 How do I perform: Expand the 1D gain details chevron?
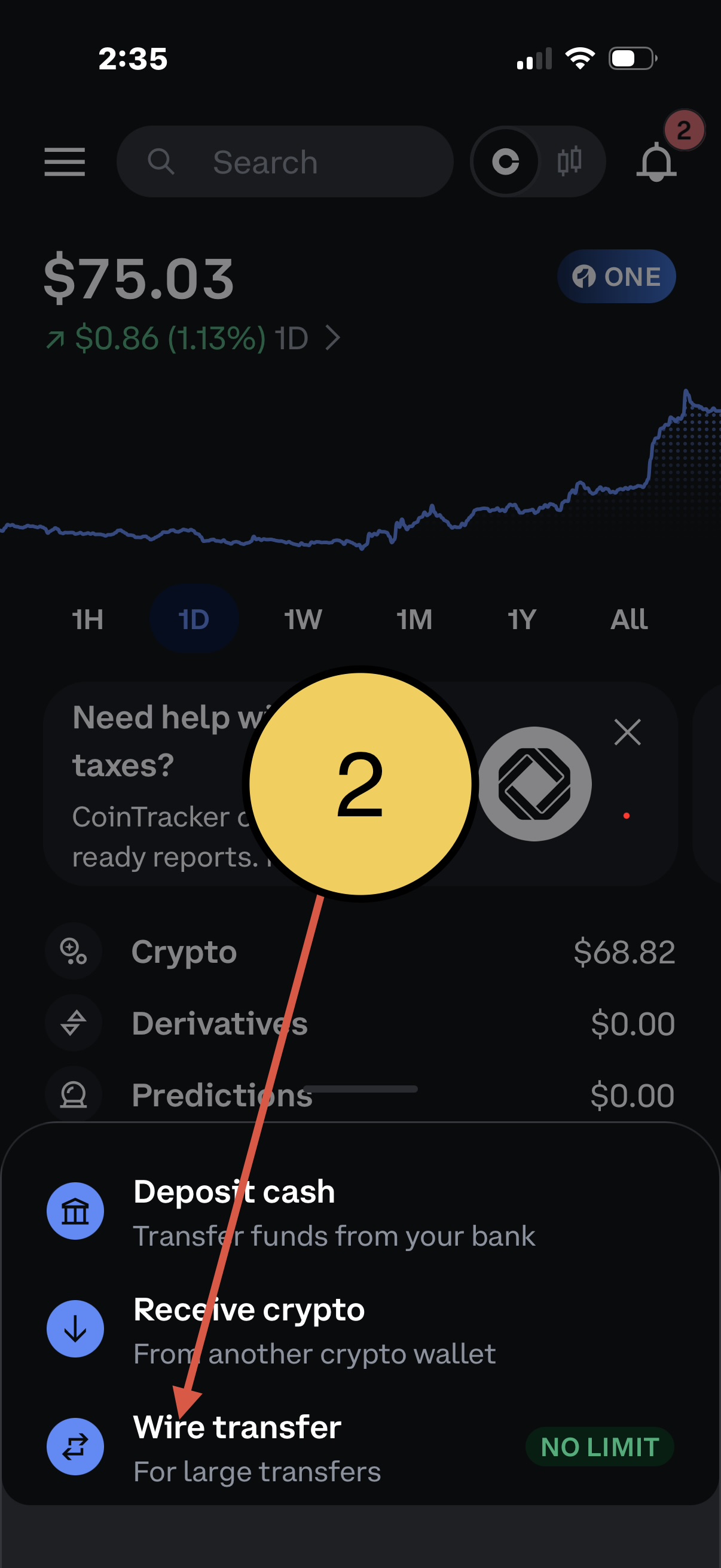coord(332,338)
